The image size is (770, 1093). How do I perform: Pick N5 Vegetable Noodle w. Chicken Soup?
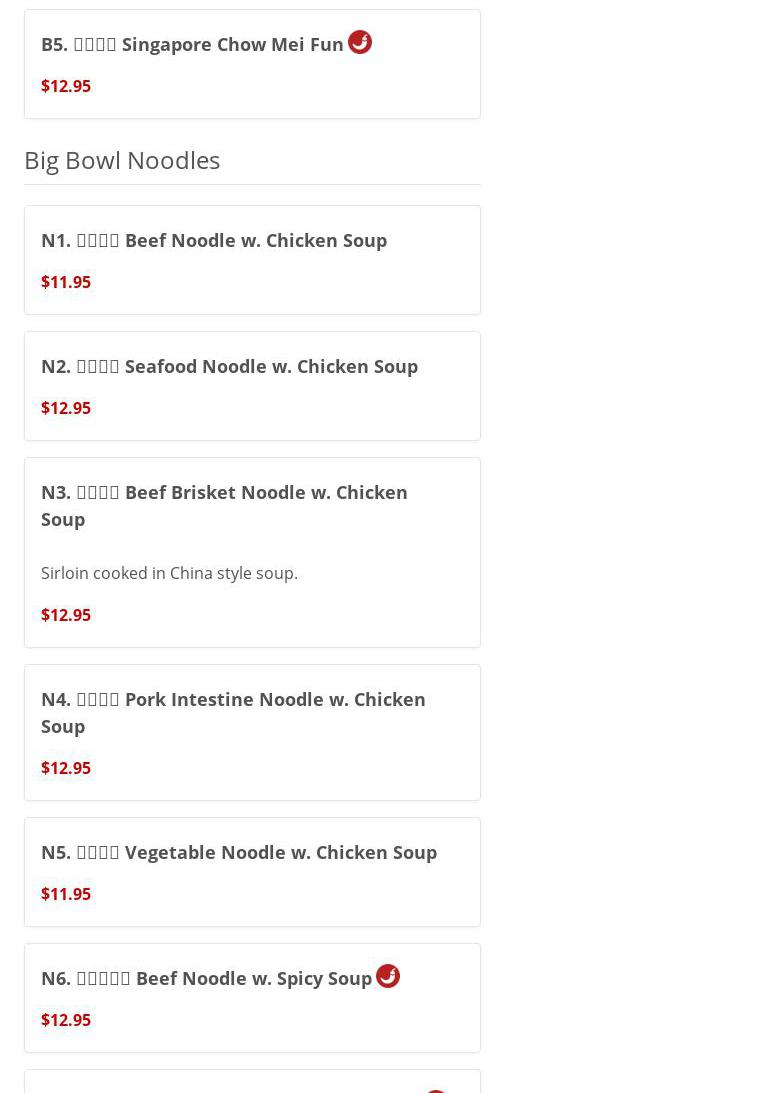point(239,853)
